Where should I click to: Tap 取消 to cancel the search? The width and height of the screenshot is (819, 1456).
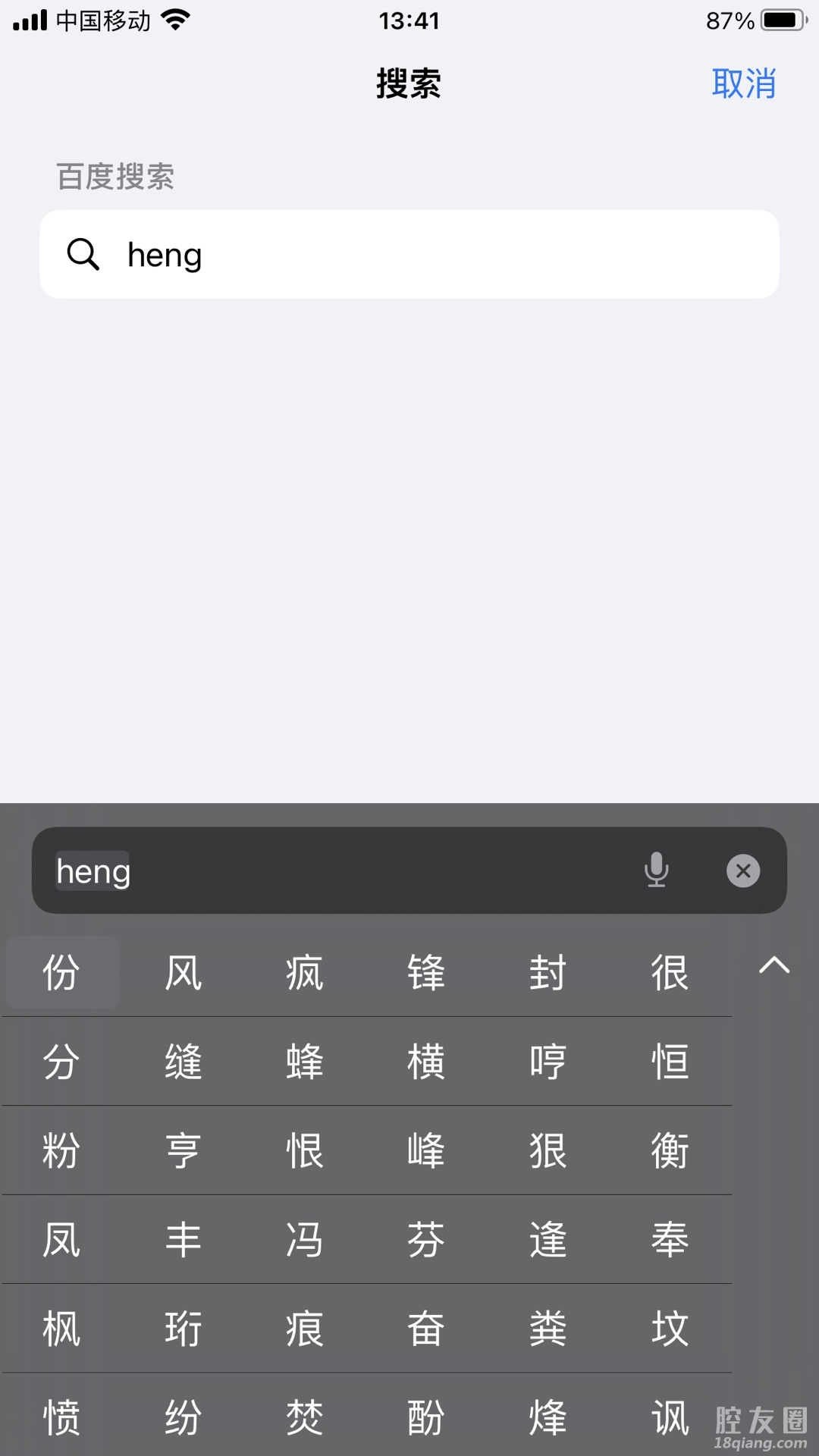tap(743, 83)
